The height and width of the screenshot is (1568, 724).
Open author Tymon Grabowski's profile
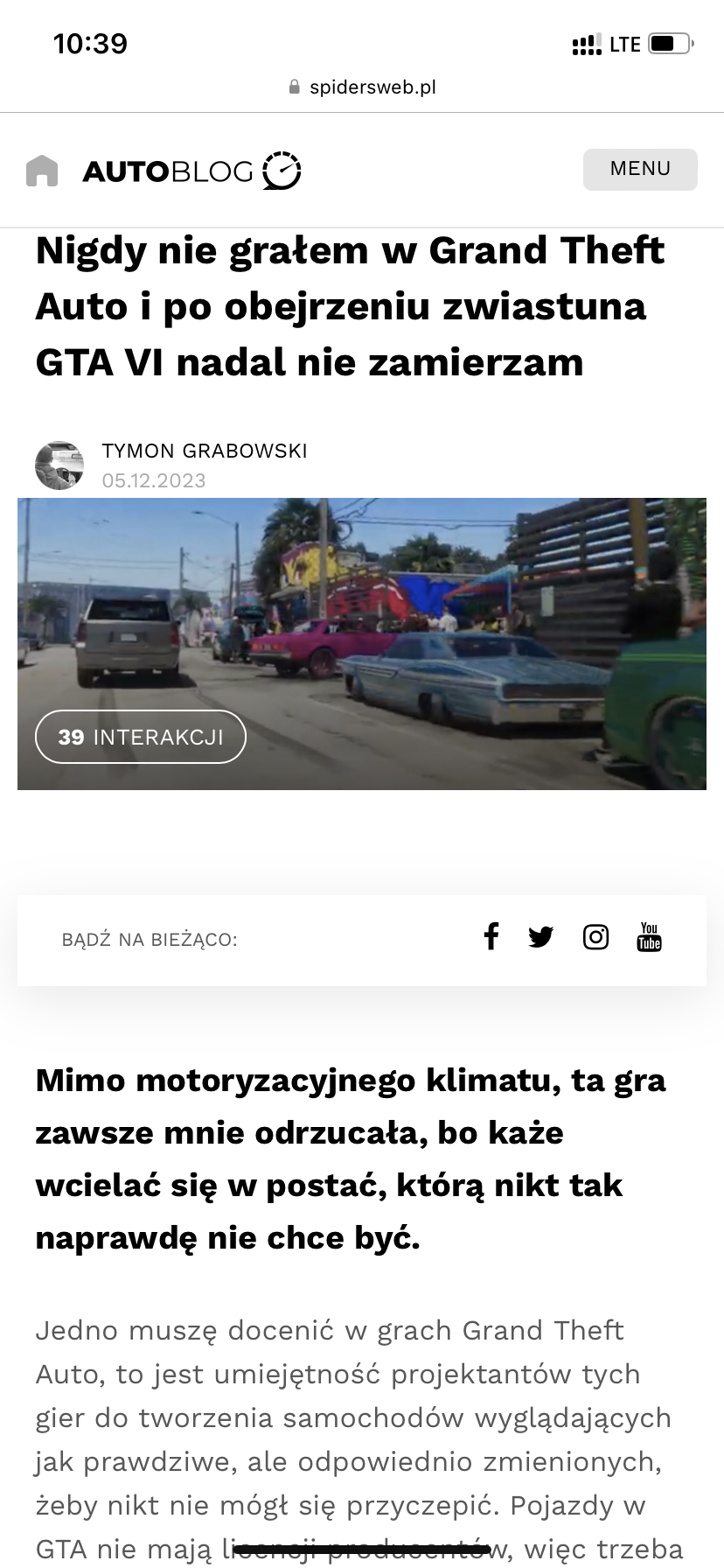(204, 451)
